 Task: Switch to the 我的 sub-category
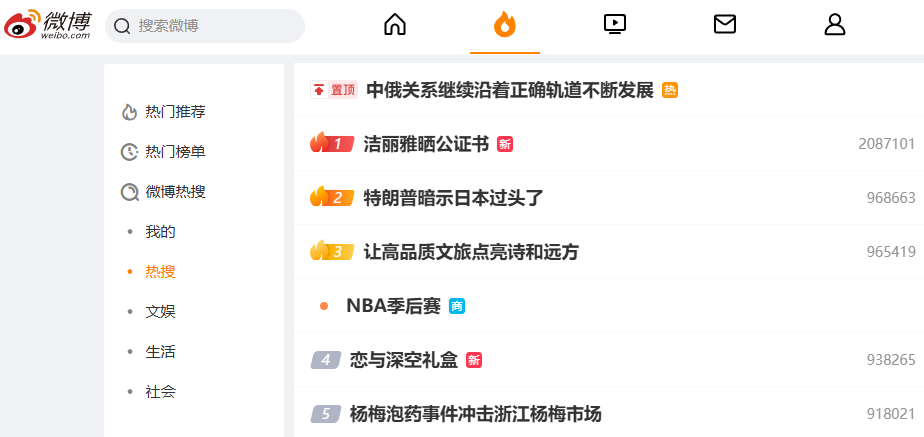[160, 232]
